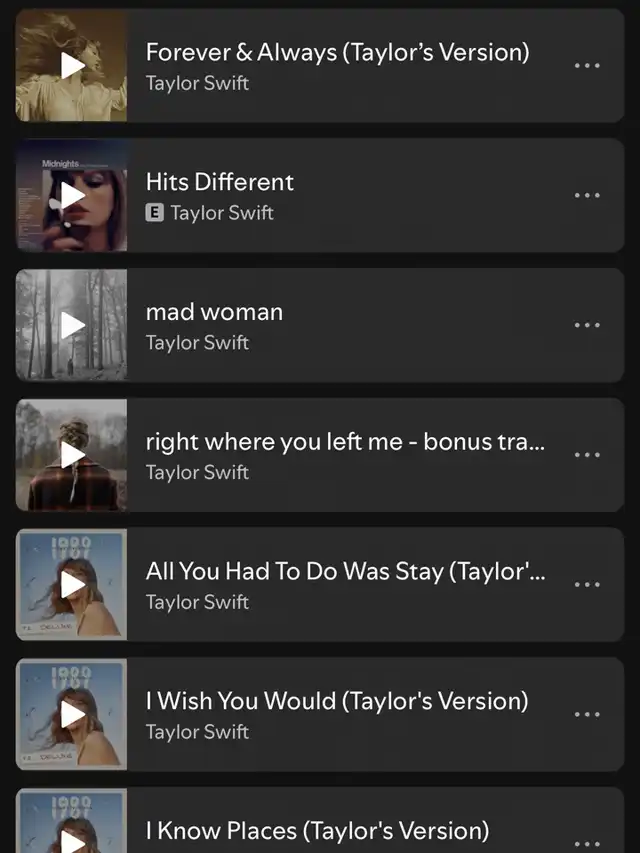
Task: Show options menu for mad woman
Action: [587, 325]
